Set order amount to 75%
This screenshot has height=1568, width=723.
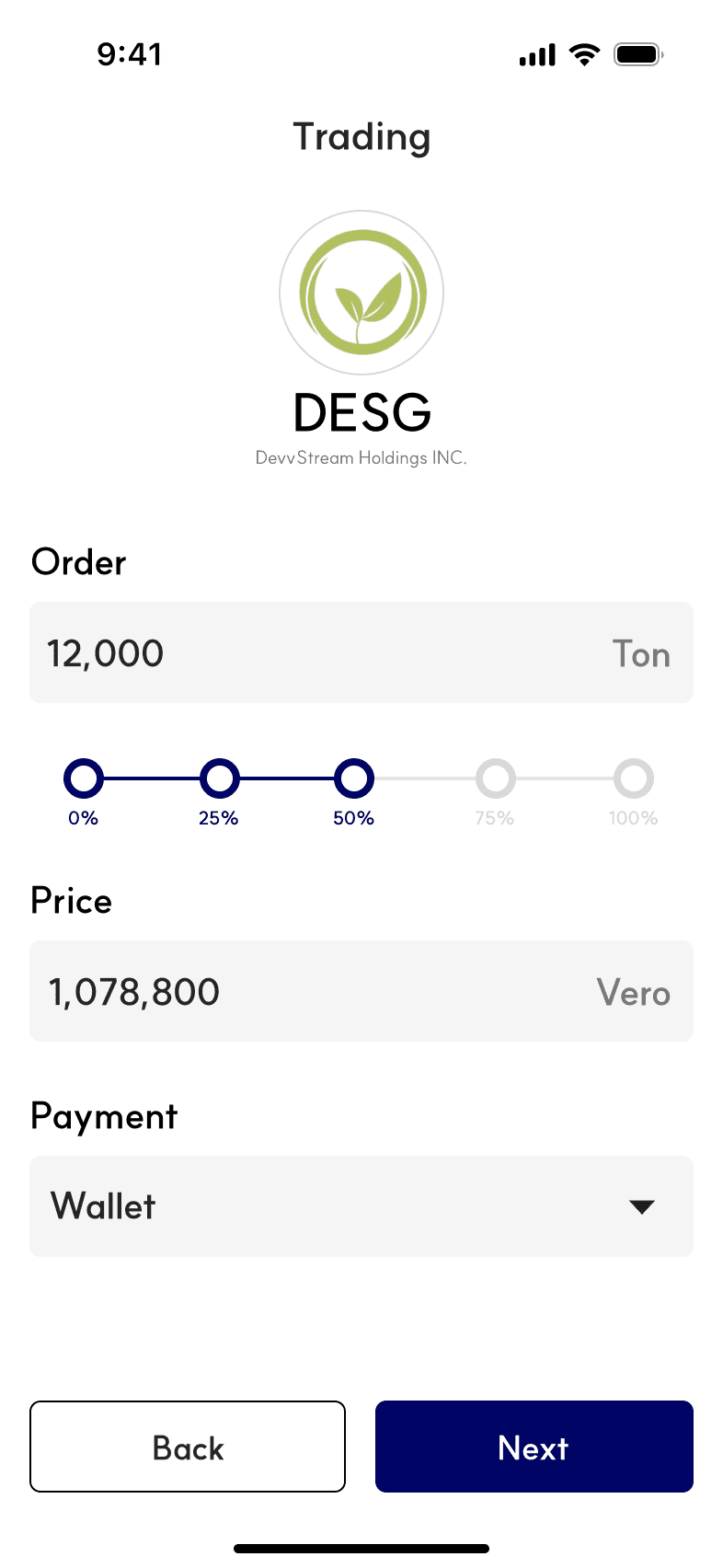click(496, 778)
